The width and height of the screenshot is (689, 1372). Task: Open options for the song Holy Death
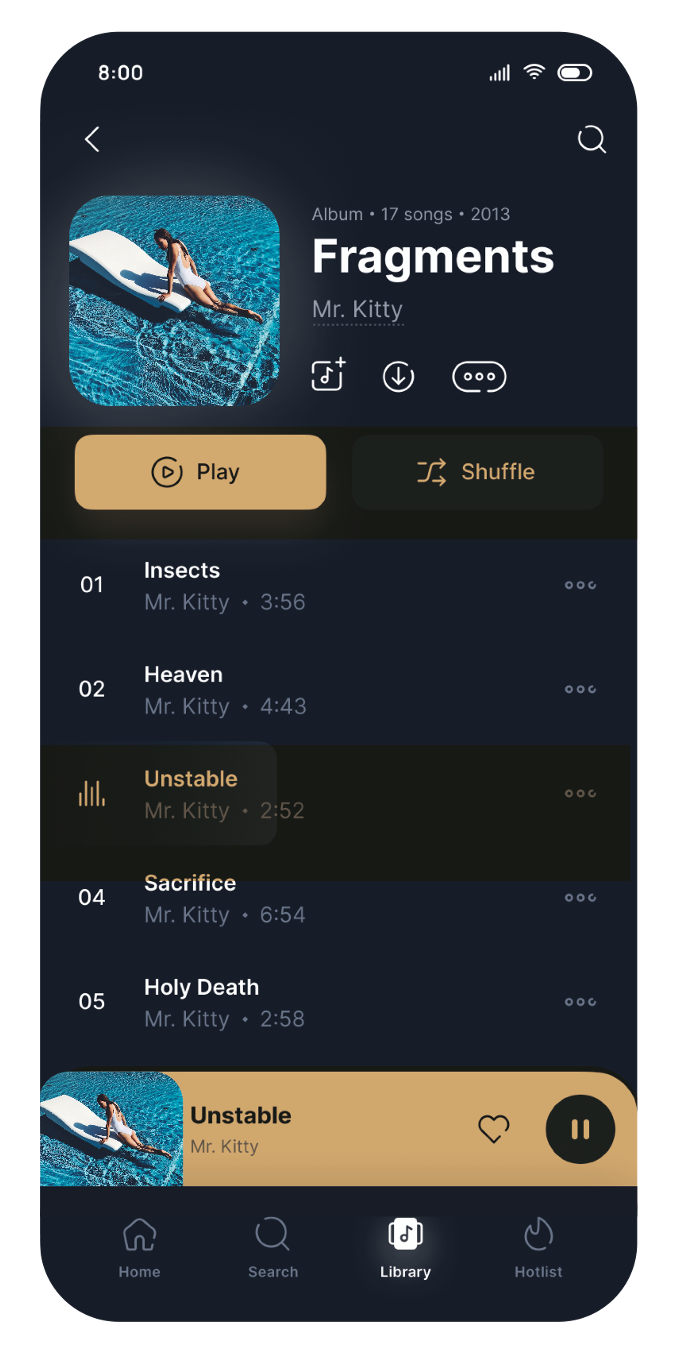(581, 1002)
